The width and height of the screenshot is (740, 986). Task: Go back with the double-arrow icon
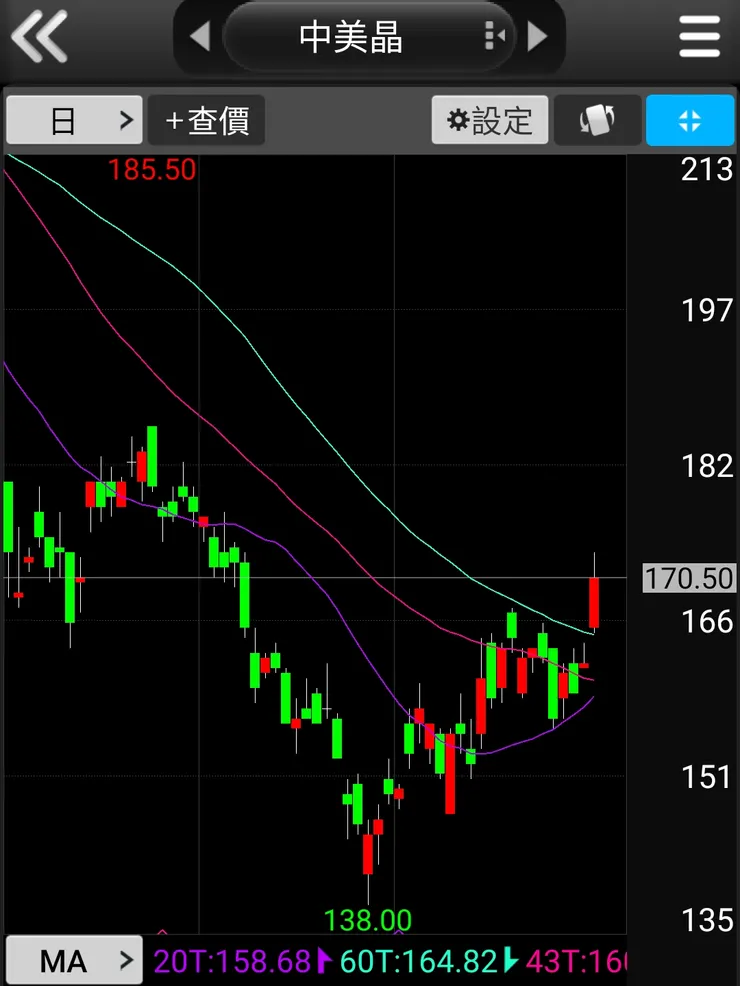40,37
